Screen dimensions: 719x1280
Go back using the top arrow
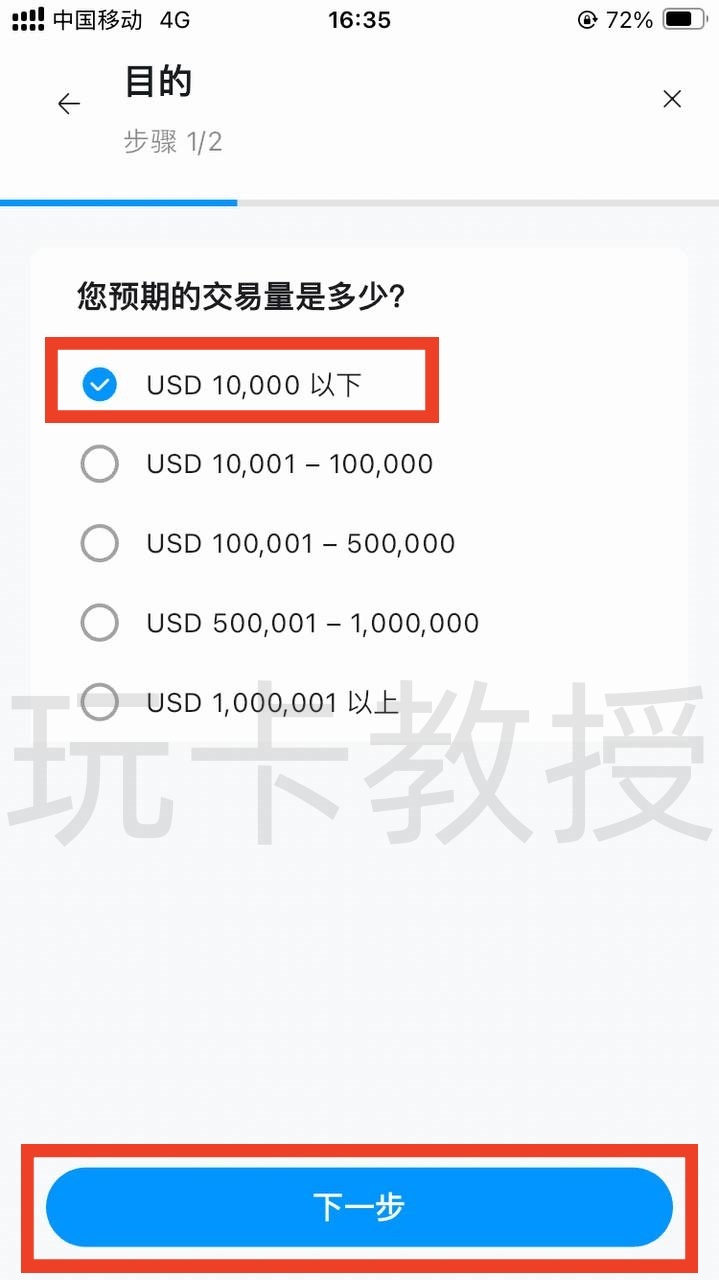pos(69,103)
